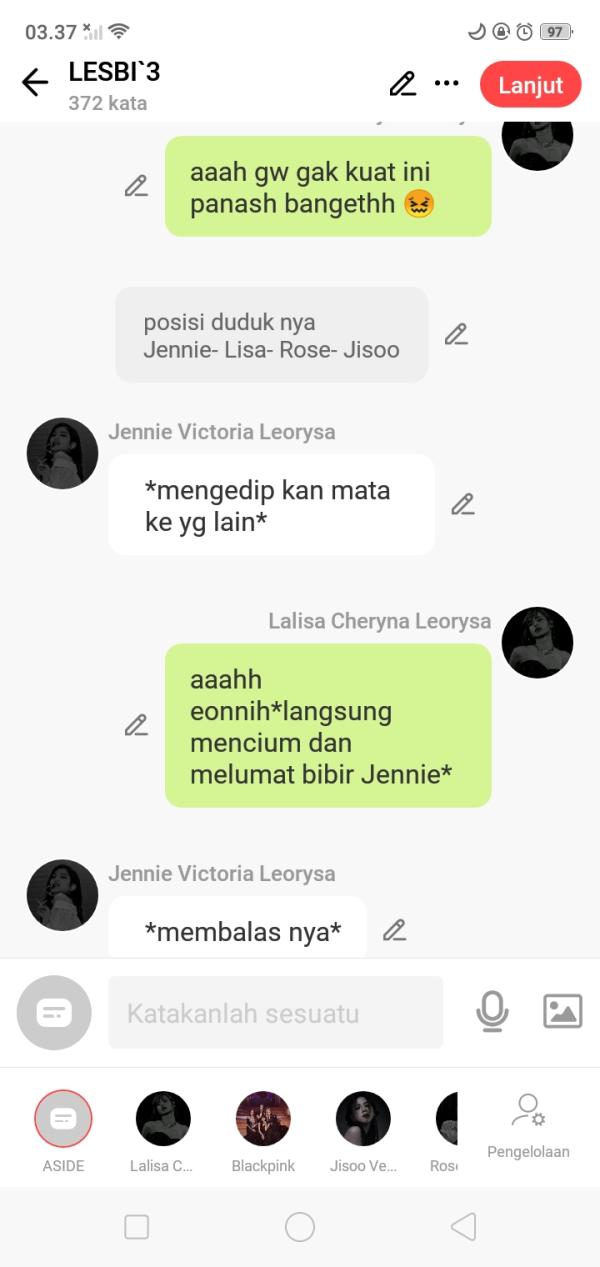Image resolution: width=600 pixels, height=1267 pixels.
Task: Choose Lalisa C... as the speaking character
Action: [x=163, y=1119]
